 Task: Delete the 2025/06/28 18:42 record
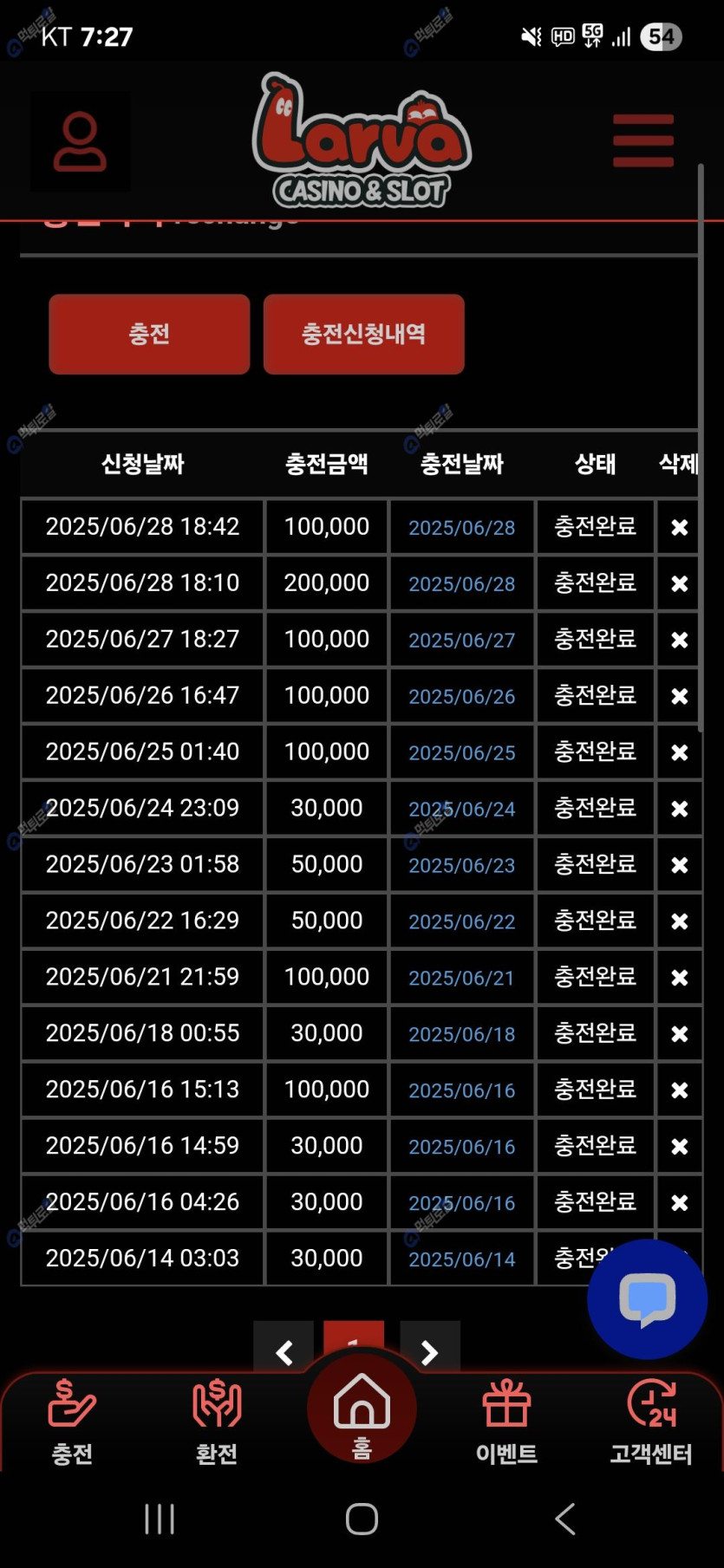click(679, 527)
